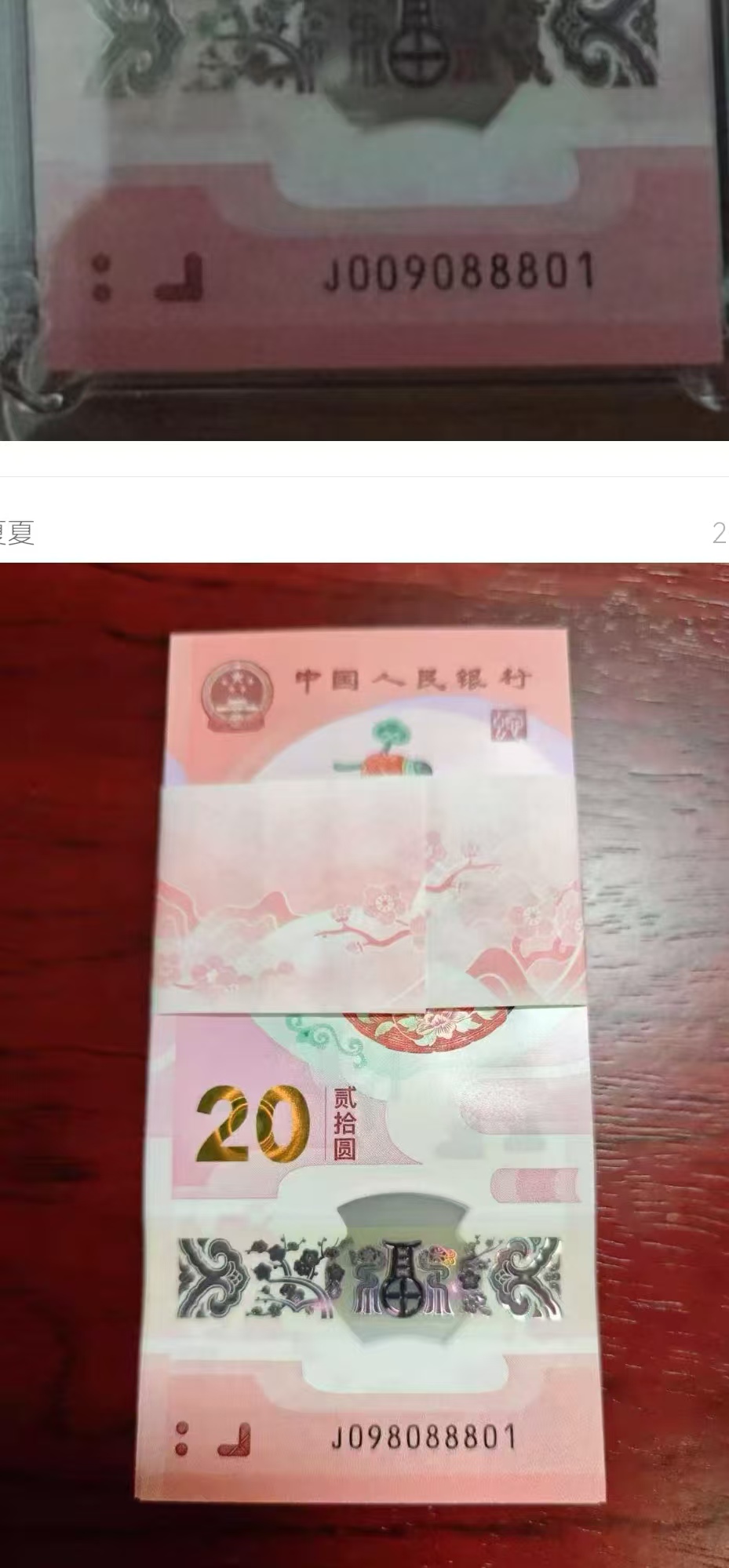Open the banknote photo with serial J009088801
729x1568 pixels.
364,220
